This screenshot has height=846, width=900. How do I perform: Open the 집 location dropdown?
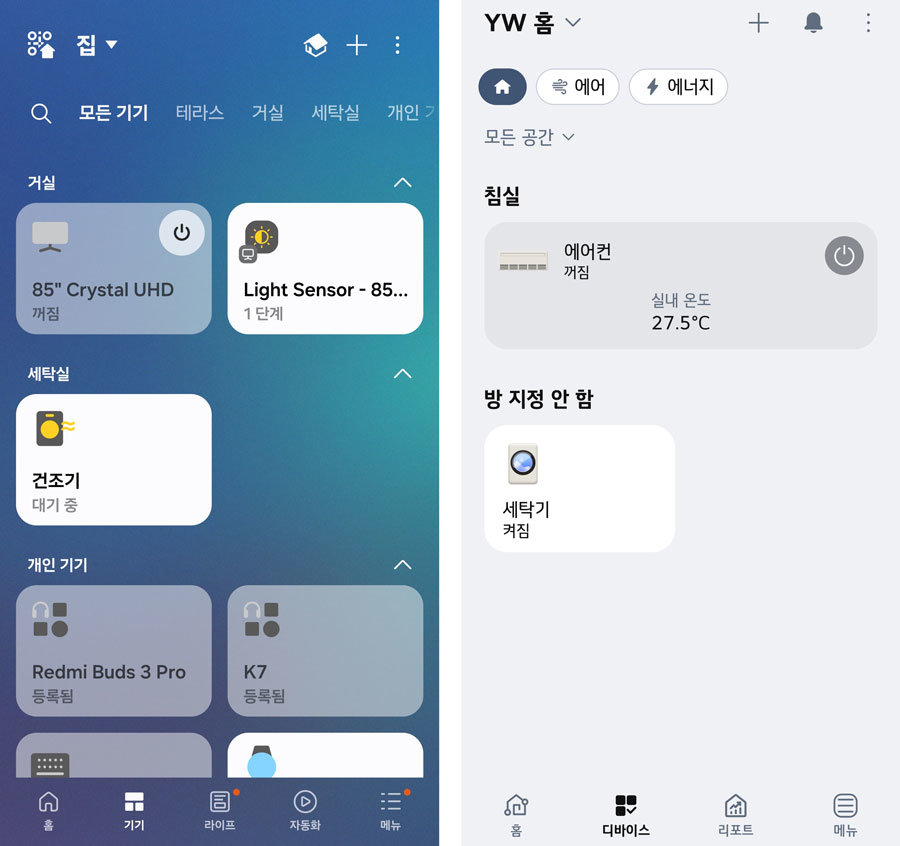coord(96,45)
